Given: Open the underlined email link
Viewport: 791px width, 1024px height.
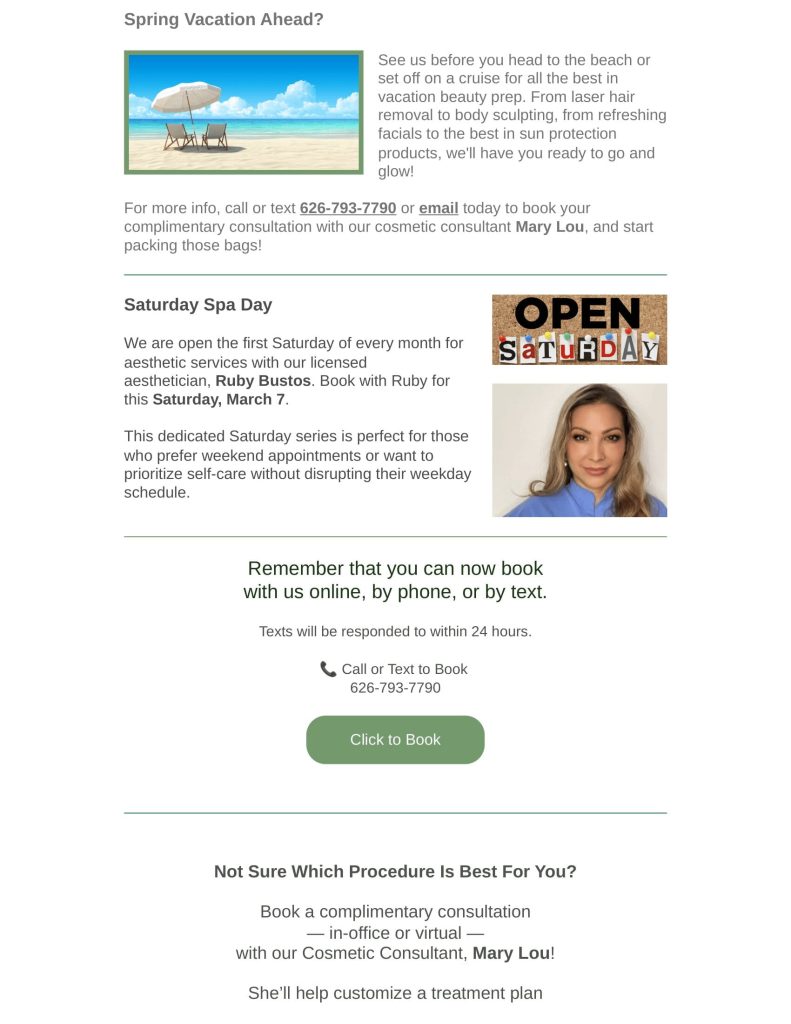Looking at the screenshot, I should pos(438,208).
